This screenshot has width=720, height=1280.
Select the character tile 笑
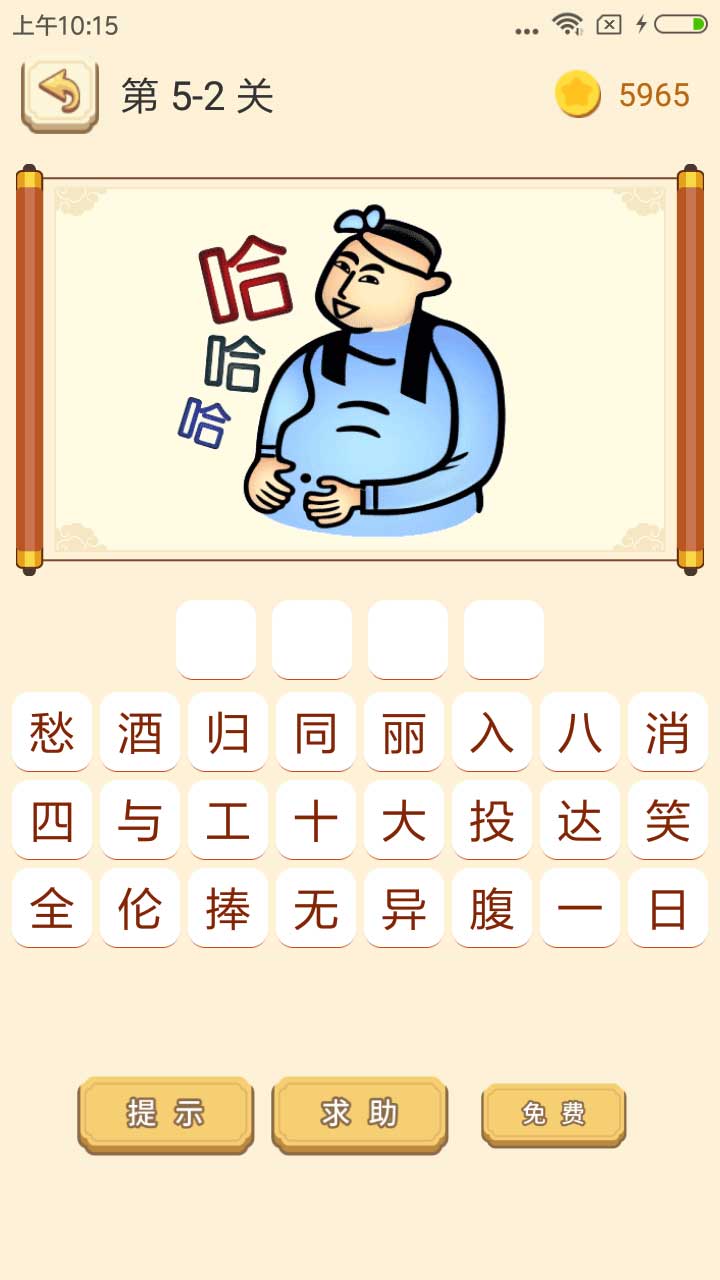pyautogui.click(x=667, y=820)
